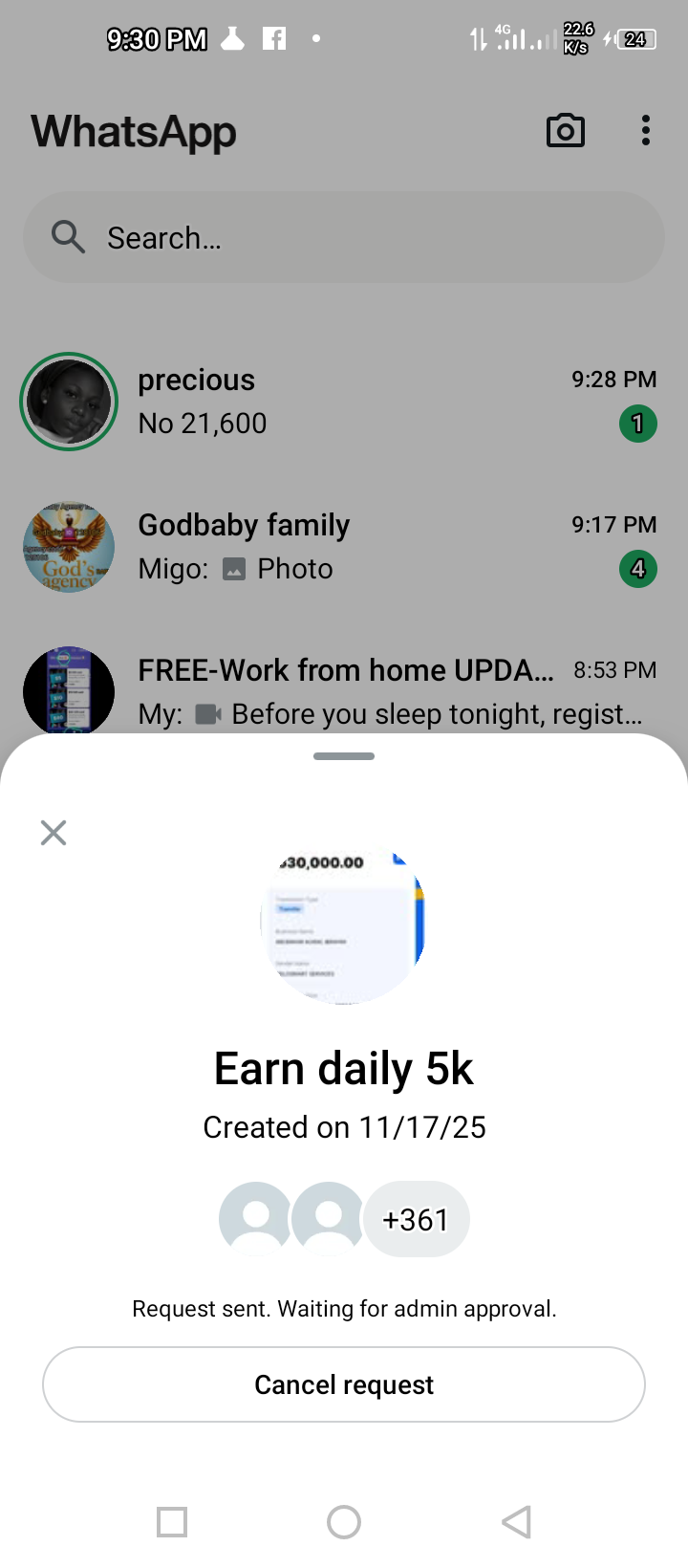View precious's status ring photo
The width and height of the screenshot is (688, 1568).
point(69,402)
